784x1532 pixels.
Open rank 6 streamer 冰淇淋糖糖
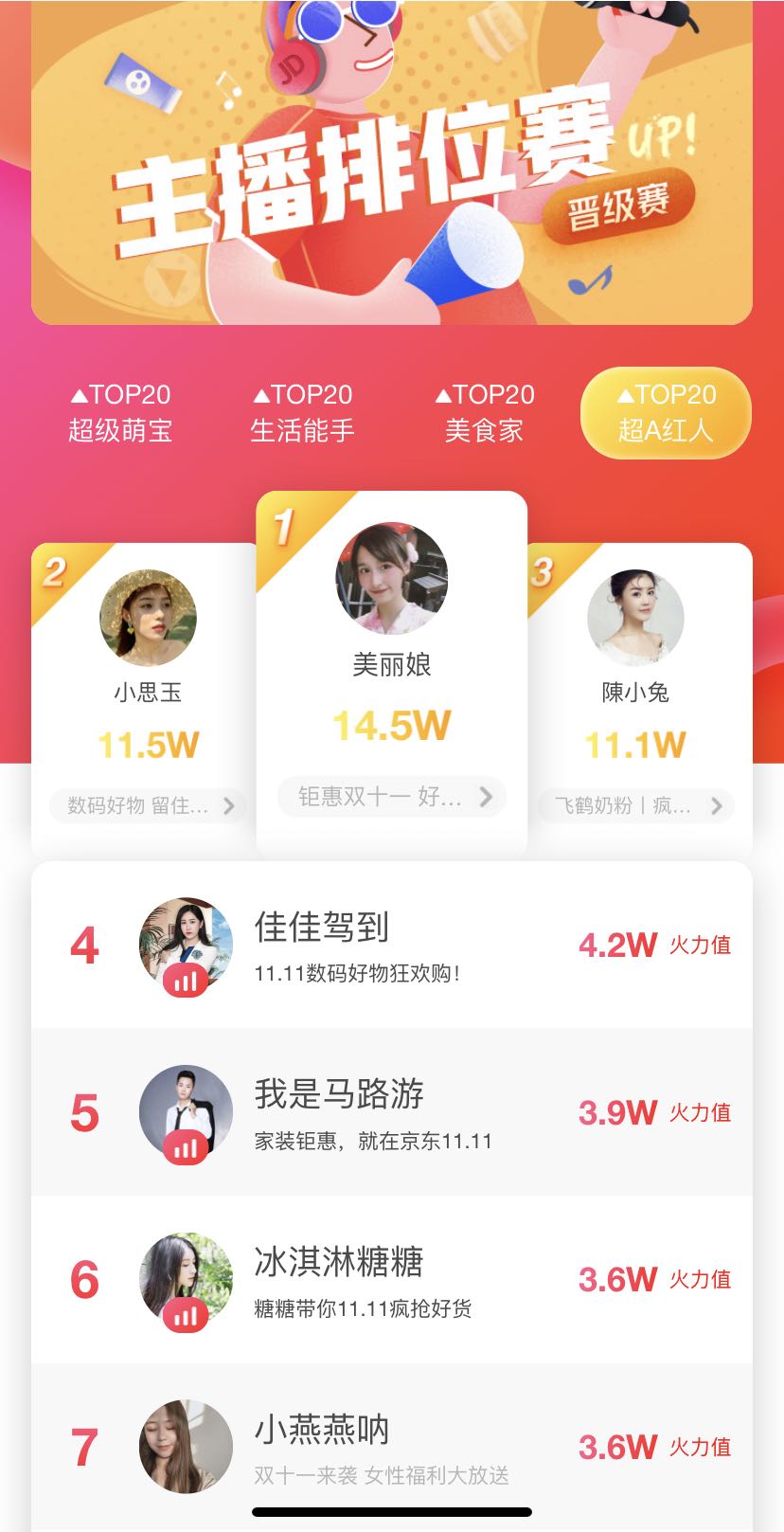(392, 1280)
